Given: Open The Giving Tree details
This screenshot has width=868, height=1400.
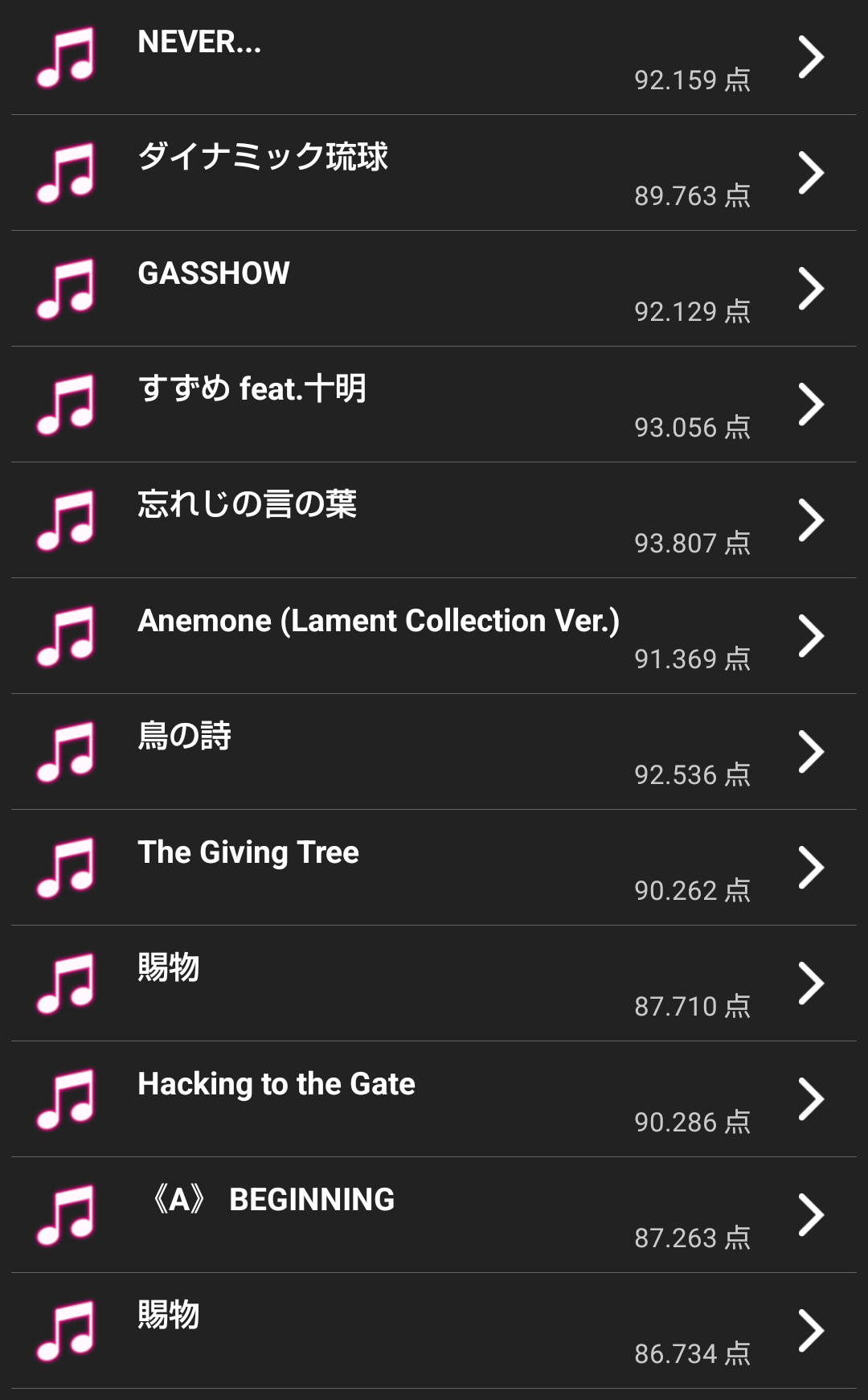Looking at the screenshot, I should pyautogui.click(x=434, y=868).
